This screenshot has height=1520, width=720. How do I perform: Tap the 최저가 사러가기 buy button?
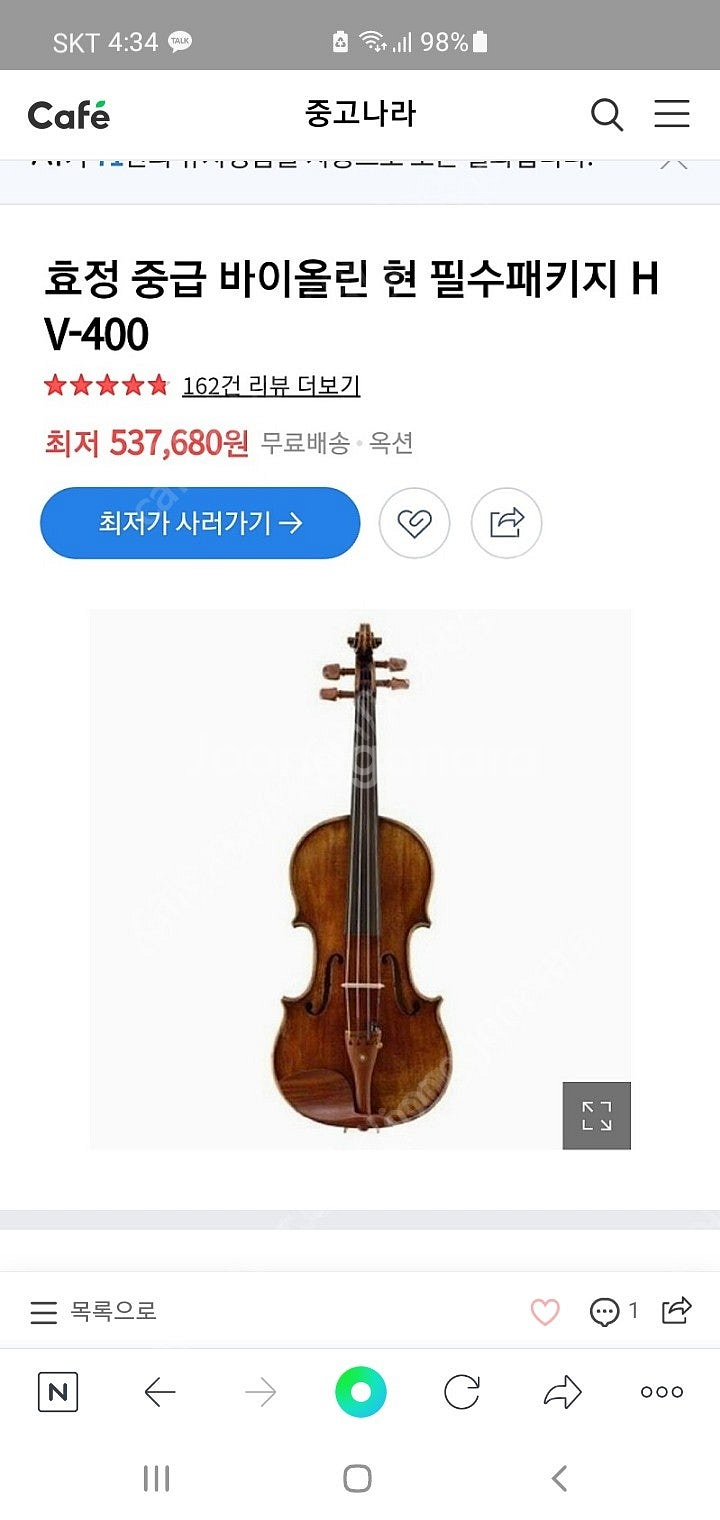pyautogui.click(x=199, y=522)
